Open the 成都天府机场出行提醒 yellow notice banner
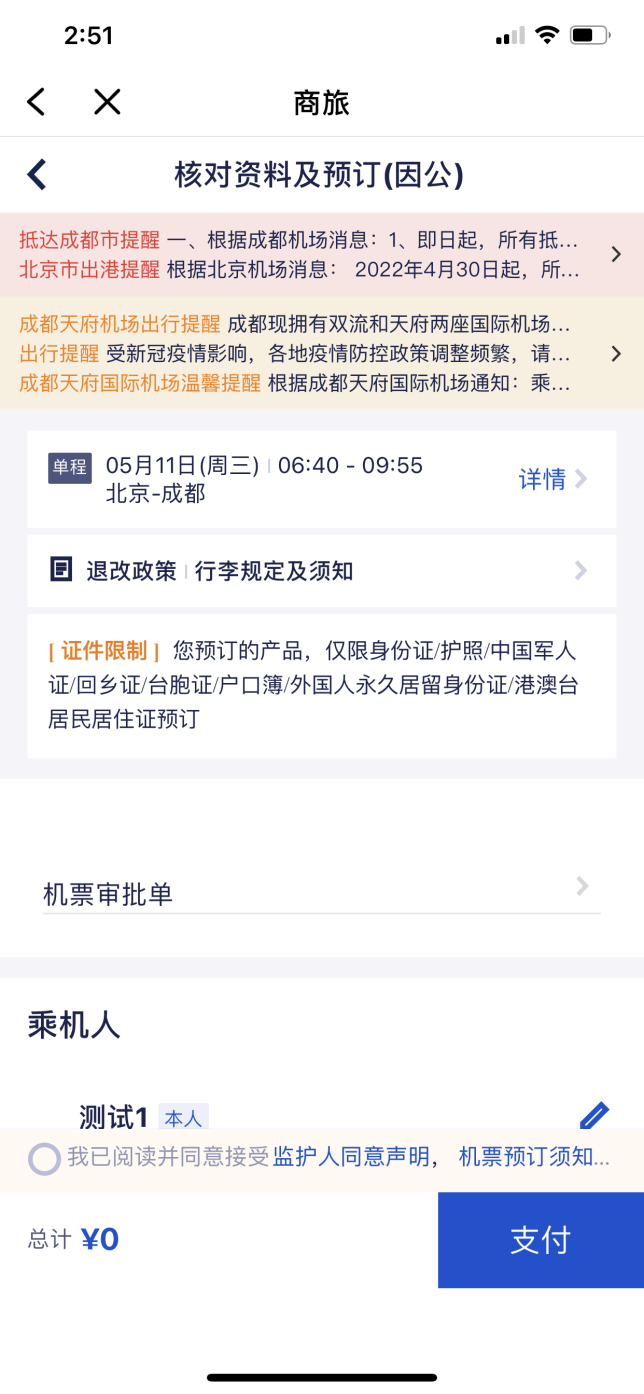The height and width of the screenshot is (1394, 644). (320, 353)
